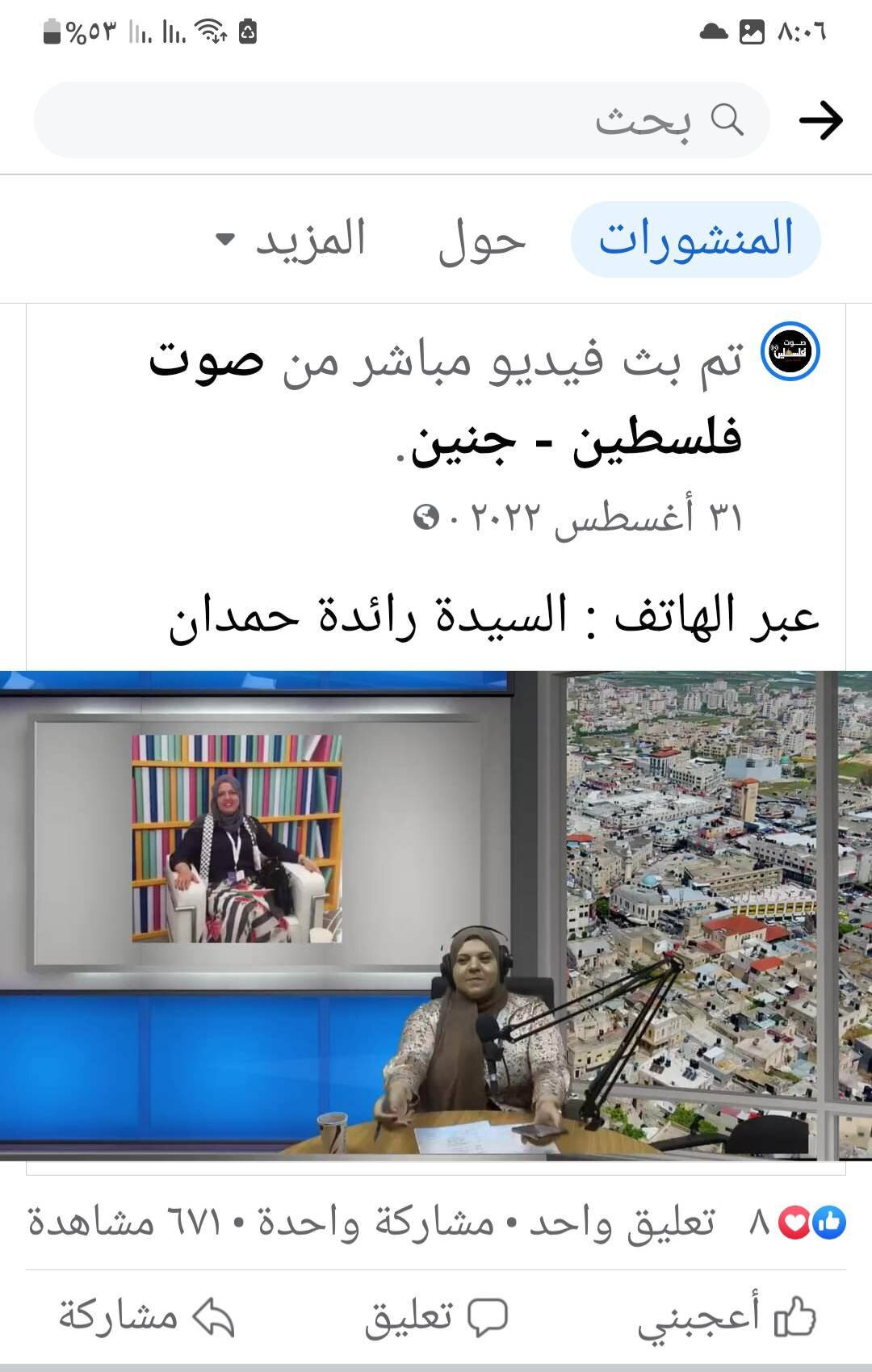Image resolution: width=872 pixels, height=1372 pixels.
Task: Comment on the post via تعليق
Action: [436, 1317]
